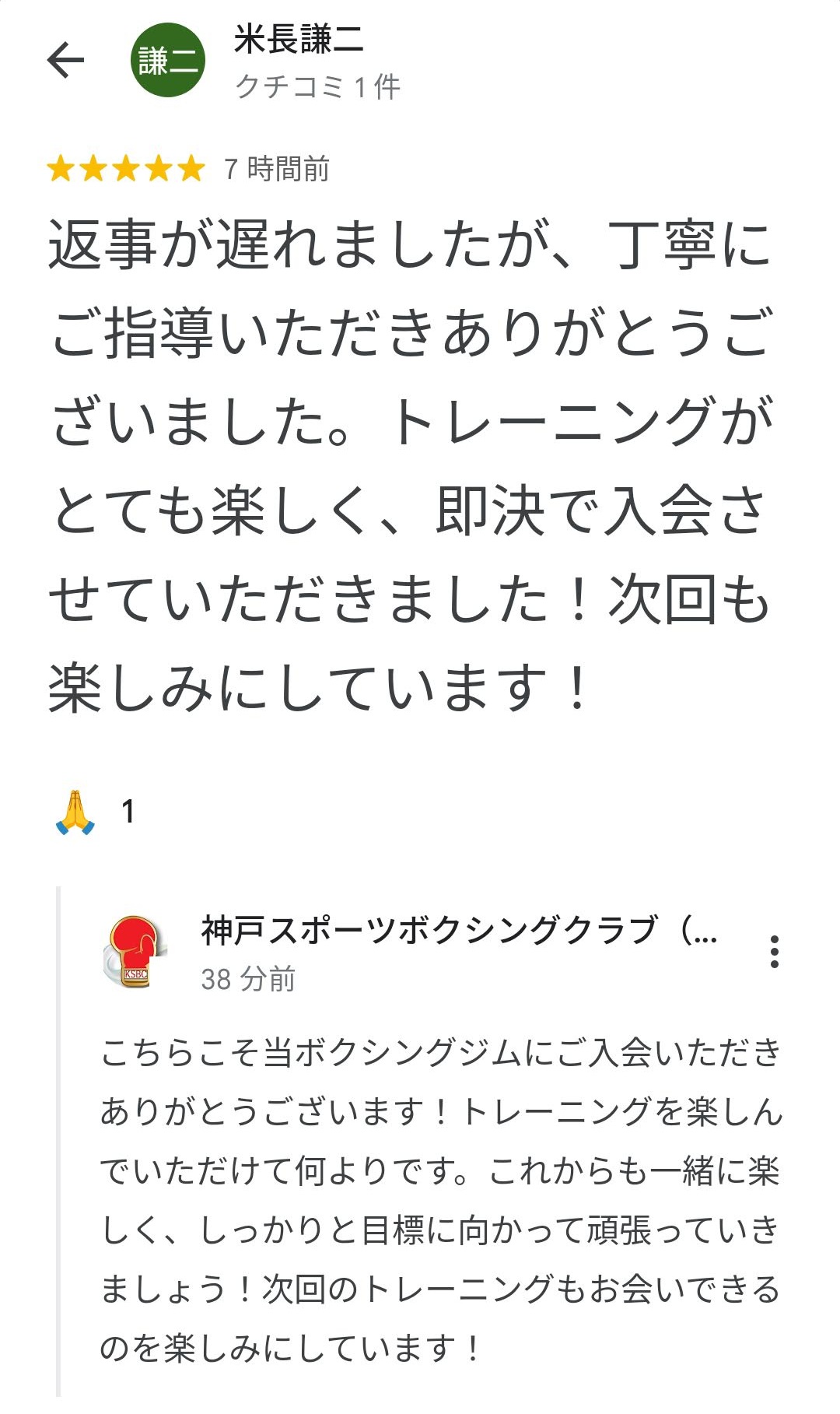
Task: Go back using the arrow
Action: (65, 61)
